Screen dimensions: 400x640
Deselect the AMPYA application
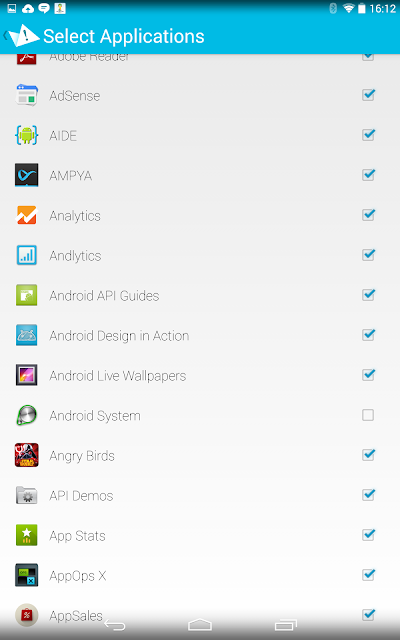coord(368,175)
